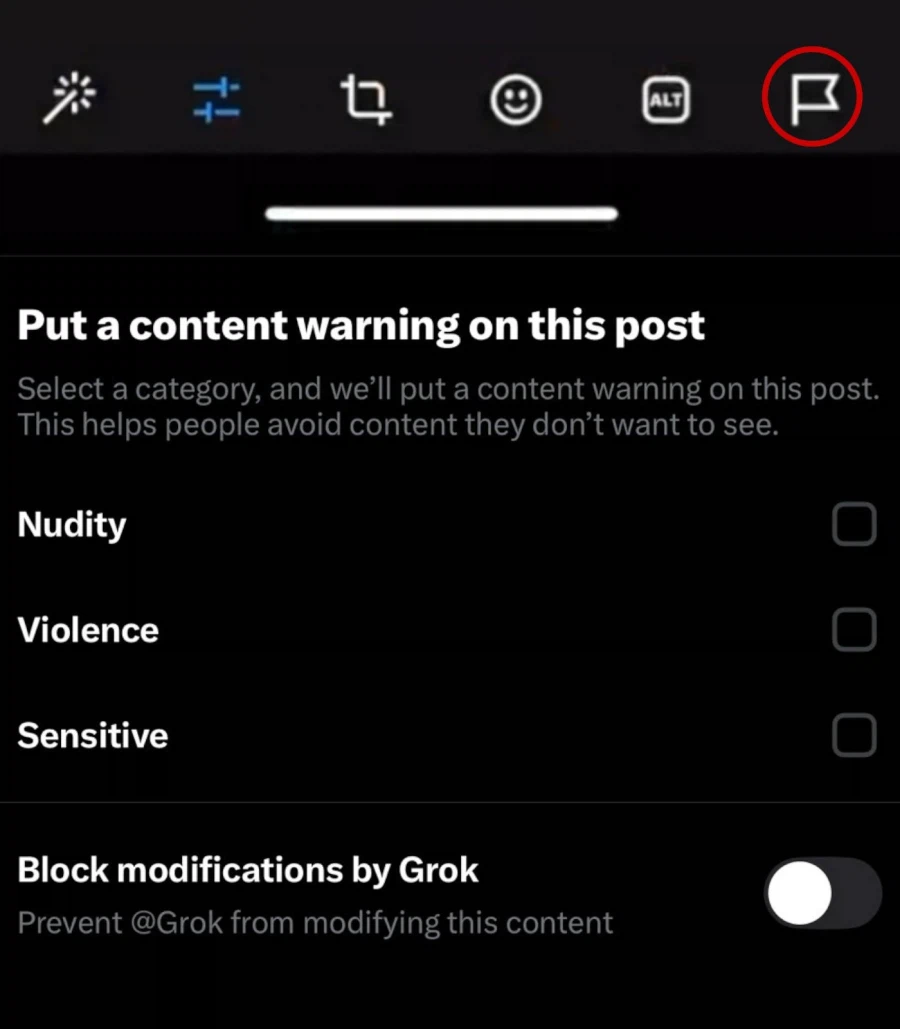
Task: Open the ALT text editor
Action: (x=664, y=97)
